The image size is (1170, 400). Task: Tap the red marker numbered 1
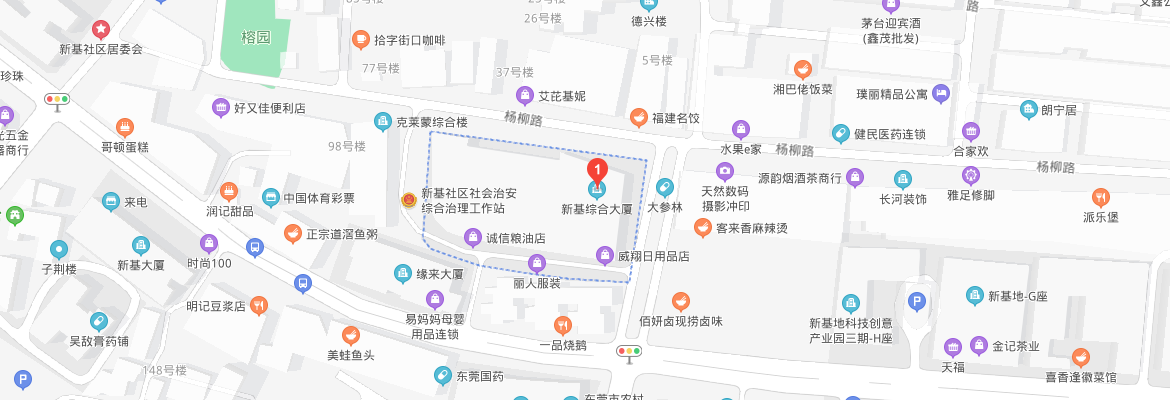point(597,170)
